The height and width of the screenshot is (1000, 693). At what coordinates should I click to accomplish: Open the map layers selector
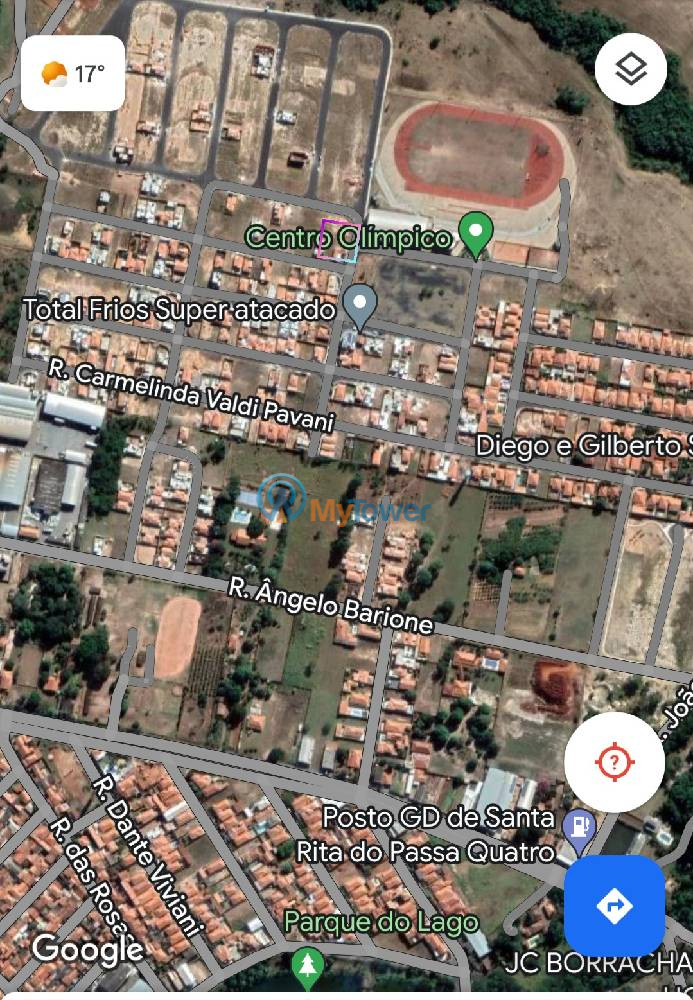pos(631,69)
